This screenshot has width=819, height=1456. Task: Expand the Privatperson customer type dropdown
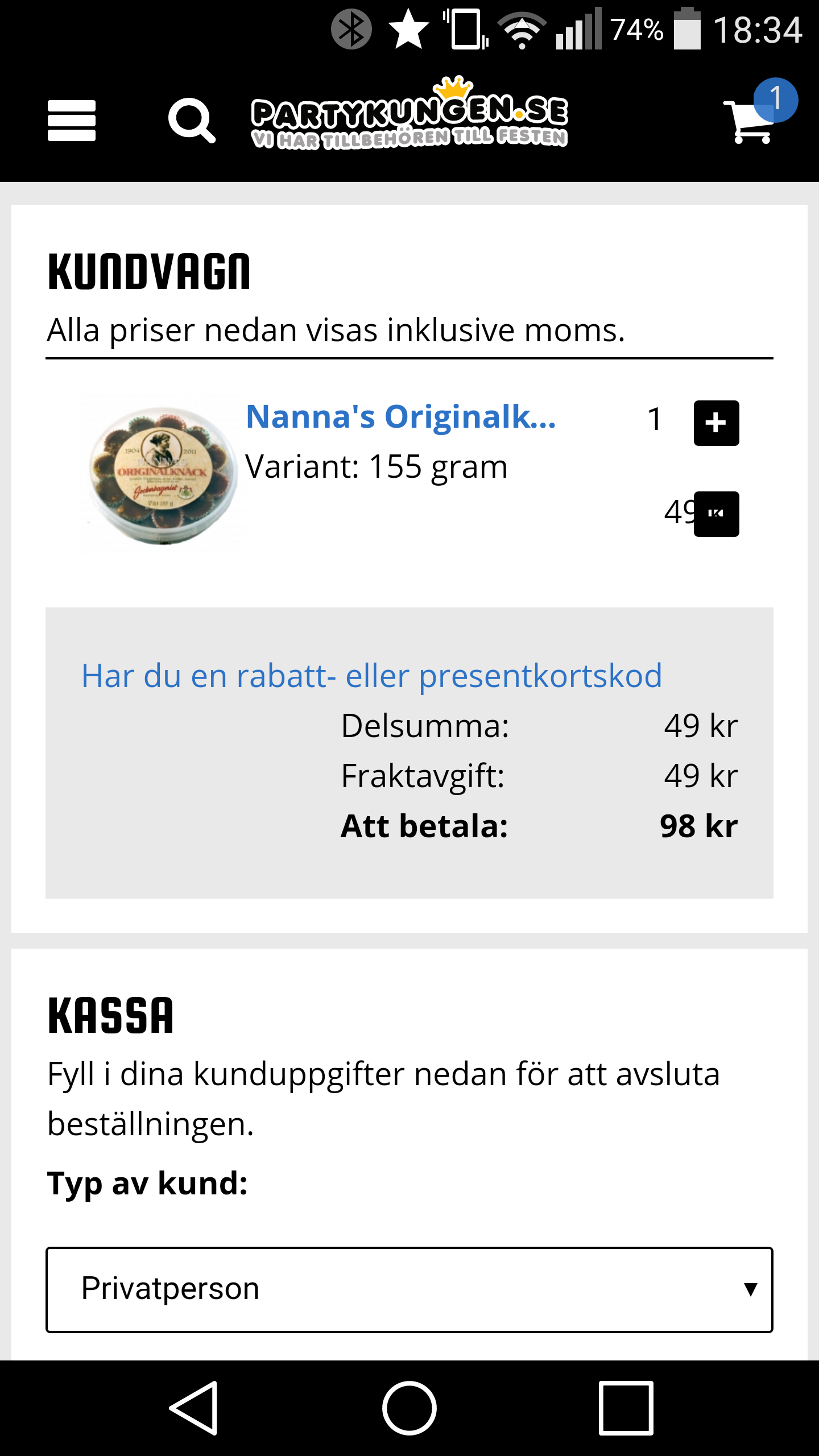(x=409, y=1289)
